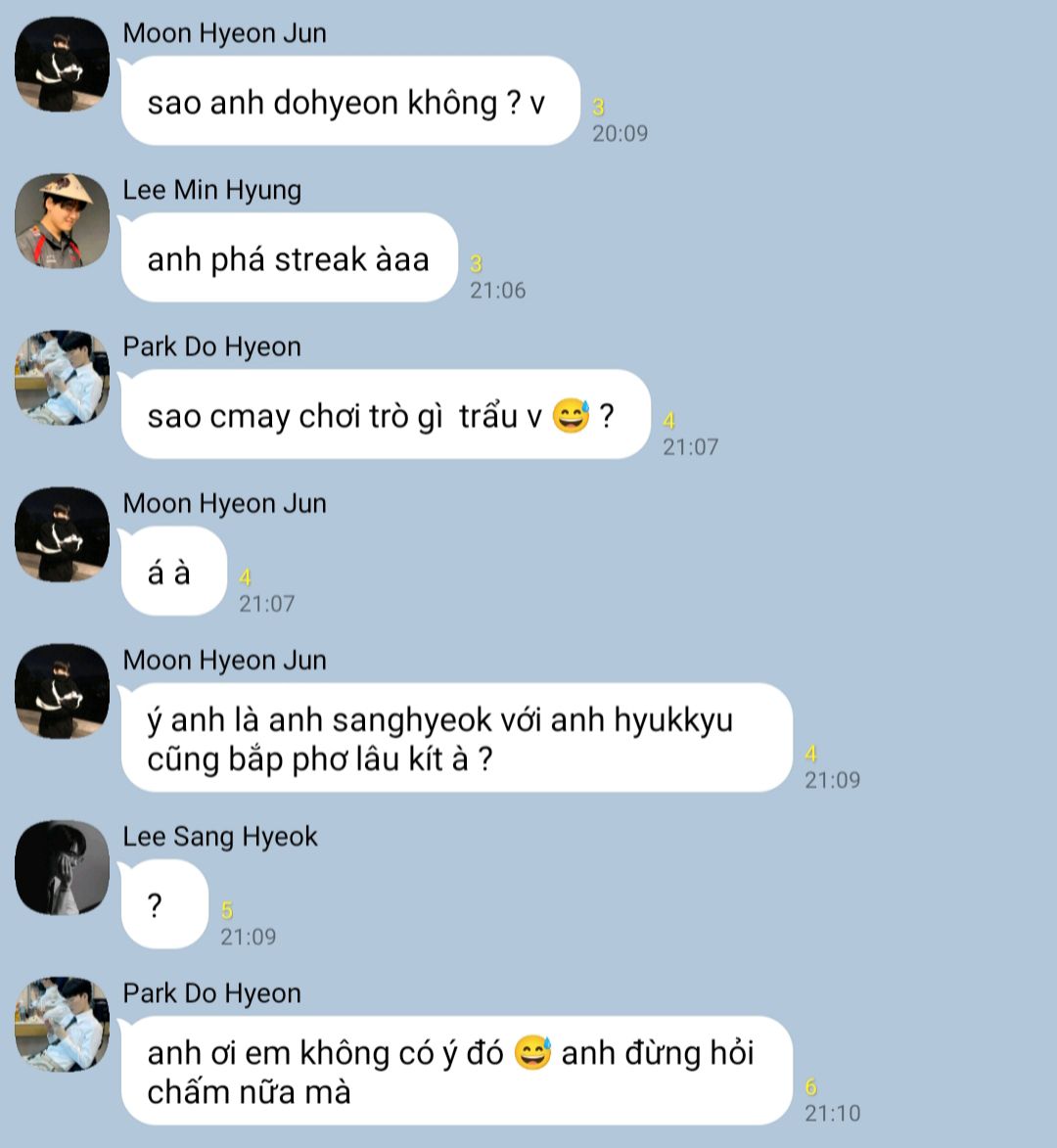Open Park Do Hyeon's avatar beside "sao cmay" message

[x=62, y=378]
